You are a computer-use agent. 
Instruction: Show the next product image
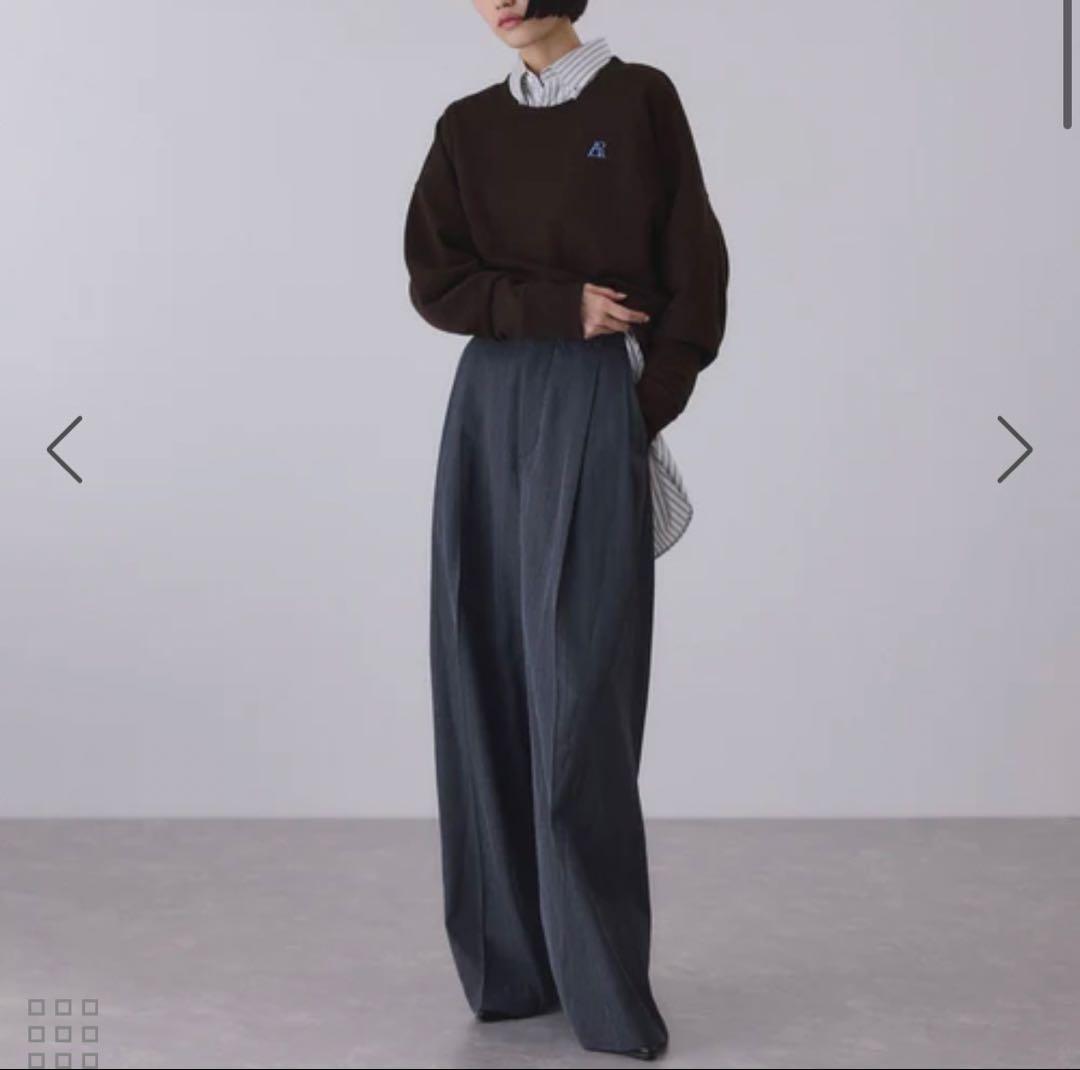tap(1014, 450)
